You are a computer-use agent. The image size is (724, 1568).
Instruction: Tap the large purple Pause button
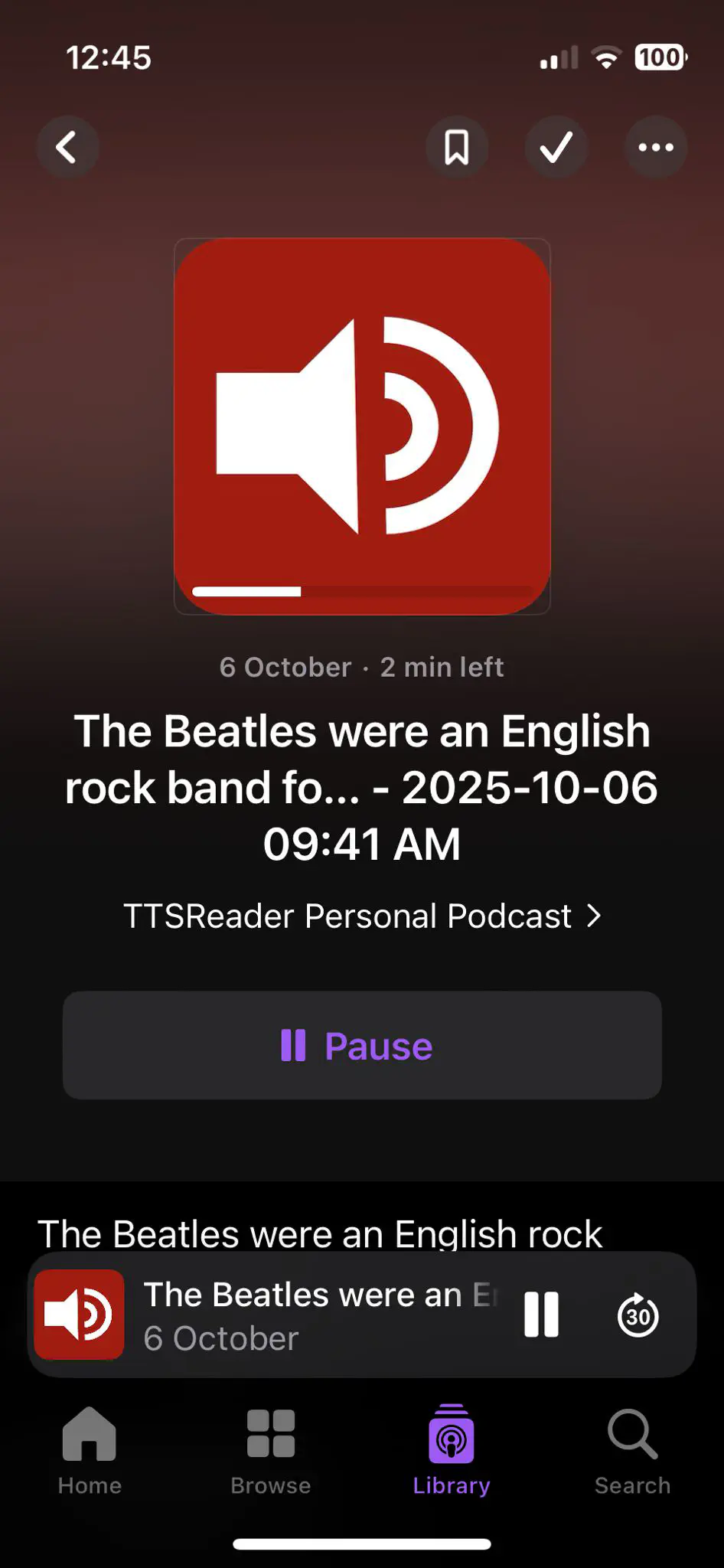point(362,1045)
